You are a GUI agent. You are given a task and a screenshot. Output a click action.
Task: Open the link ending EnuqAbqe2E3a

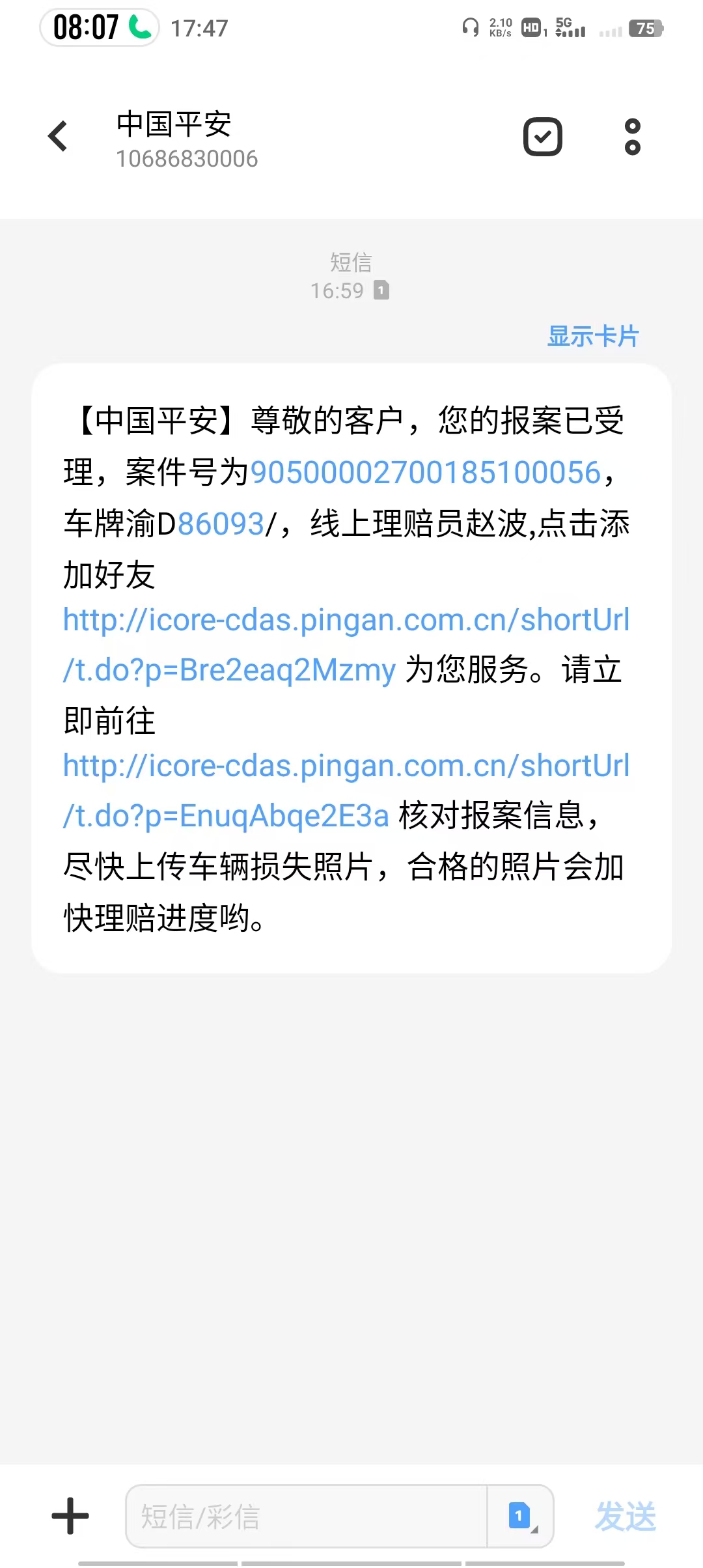[x=346, y=791]
